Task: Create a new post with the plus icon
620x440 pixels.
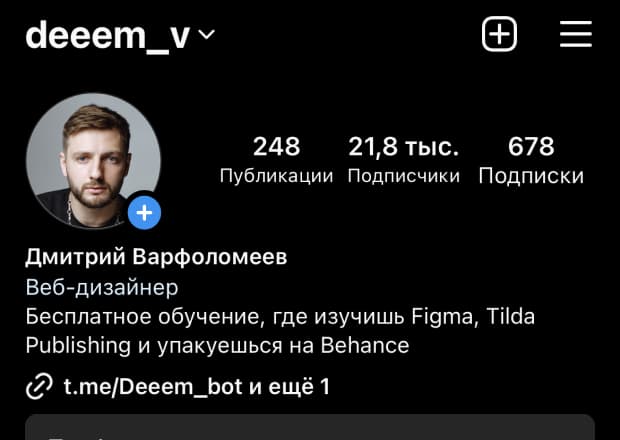Action: 499,34
